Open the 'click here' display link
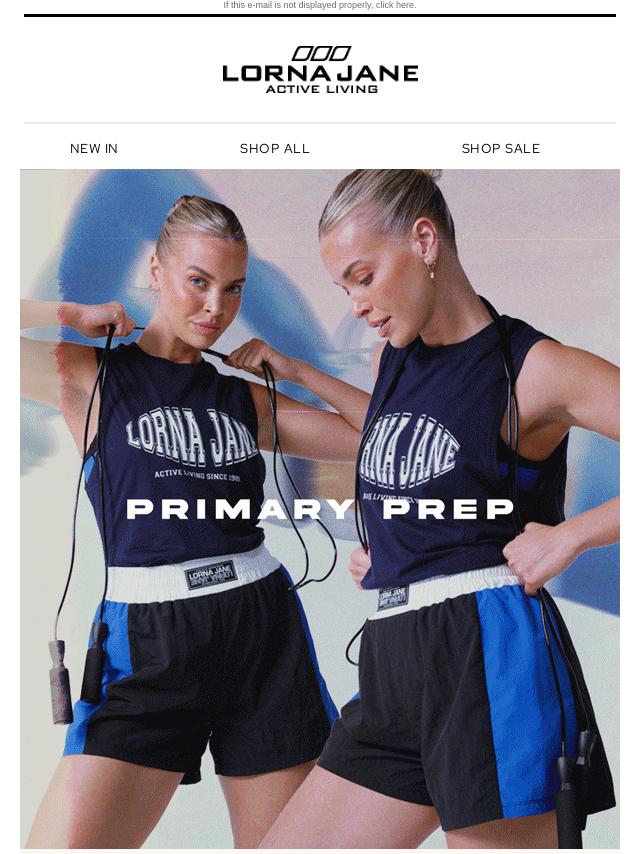This screenshot has width=640, height=854. pyautogui.click(x=395, y=5)
